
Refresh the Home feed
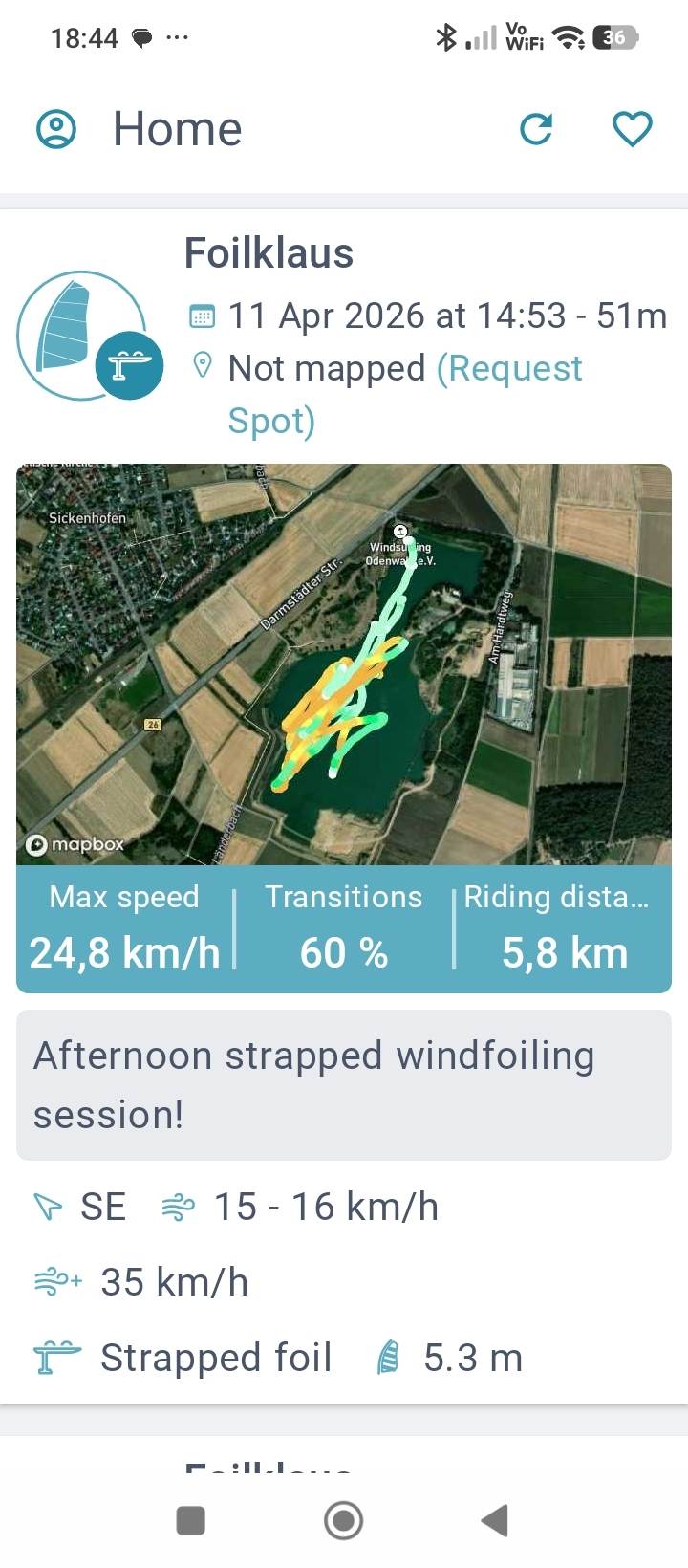536,129
